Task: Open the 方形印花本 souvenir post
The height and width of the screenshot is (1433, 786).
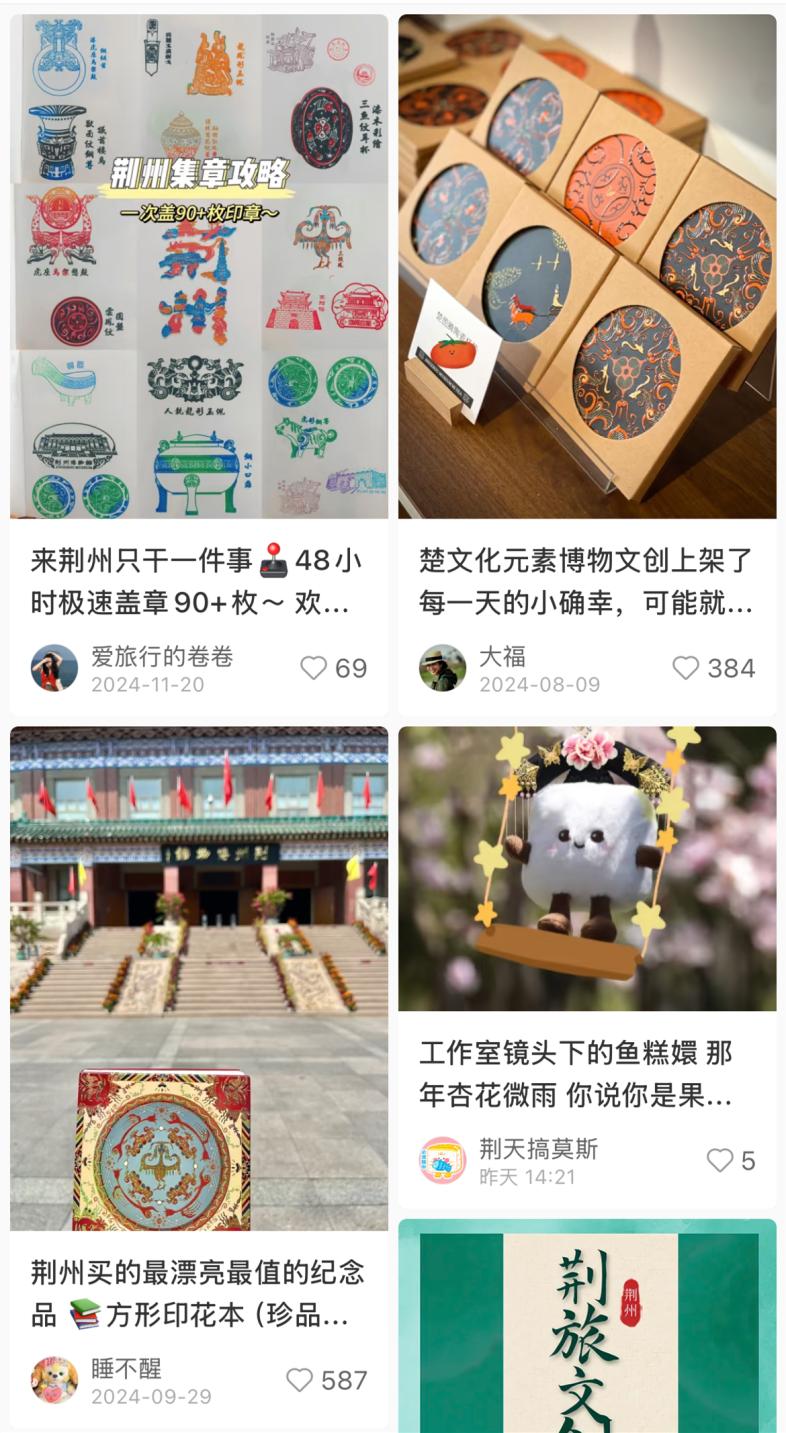Action: point(199,978)
